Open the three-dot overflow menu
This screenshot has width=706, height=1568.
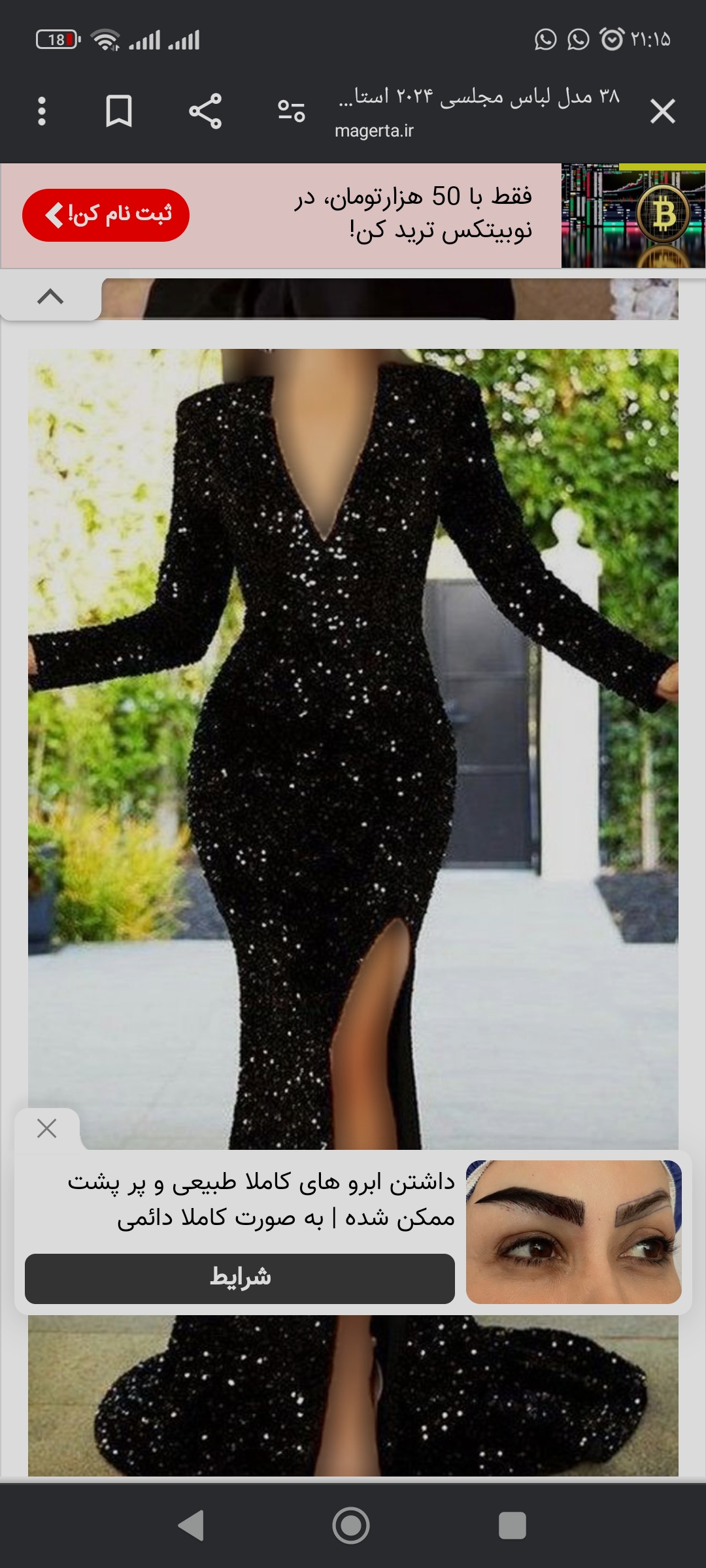42,111
